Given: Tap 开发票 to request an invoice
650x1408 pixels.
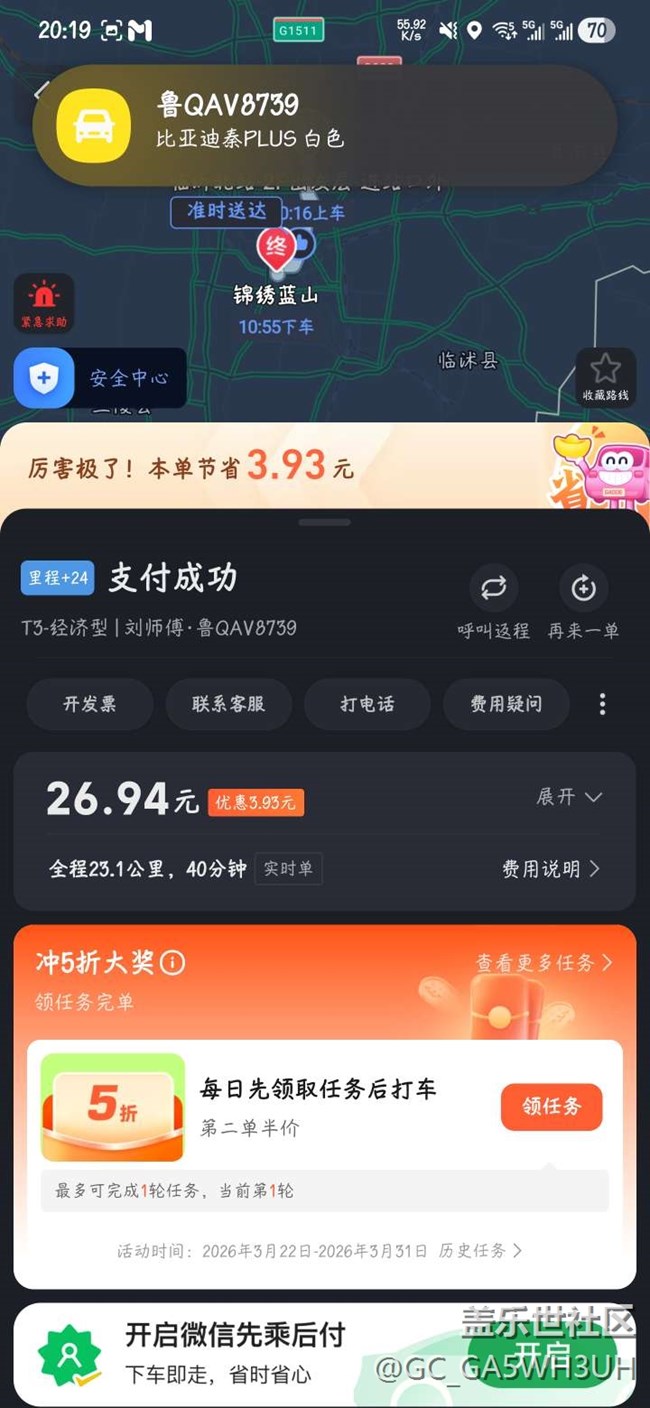Looking at the screenshot, I should (x=90, y=704).
